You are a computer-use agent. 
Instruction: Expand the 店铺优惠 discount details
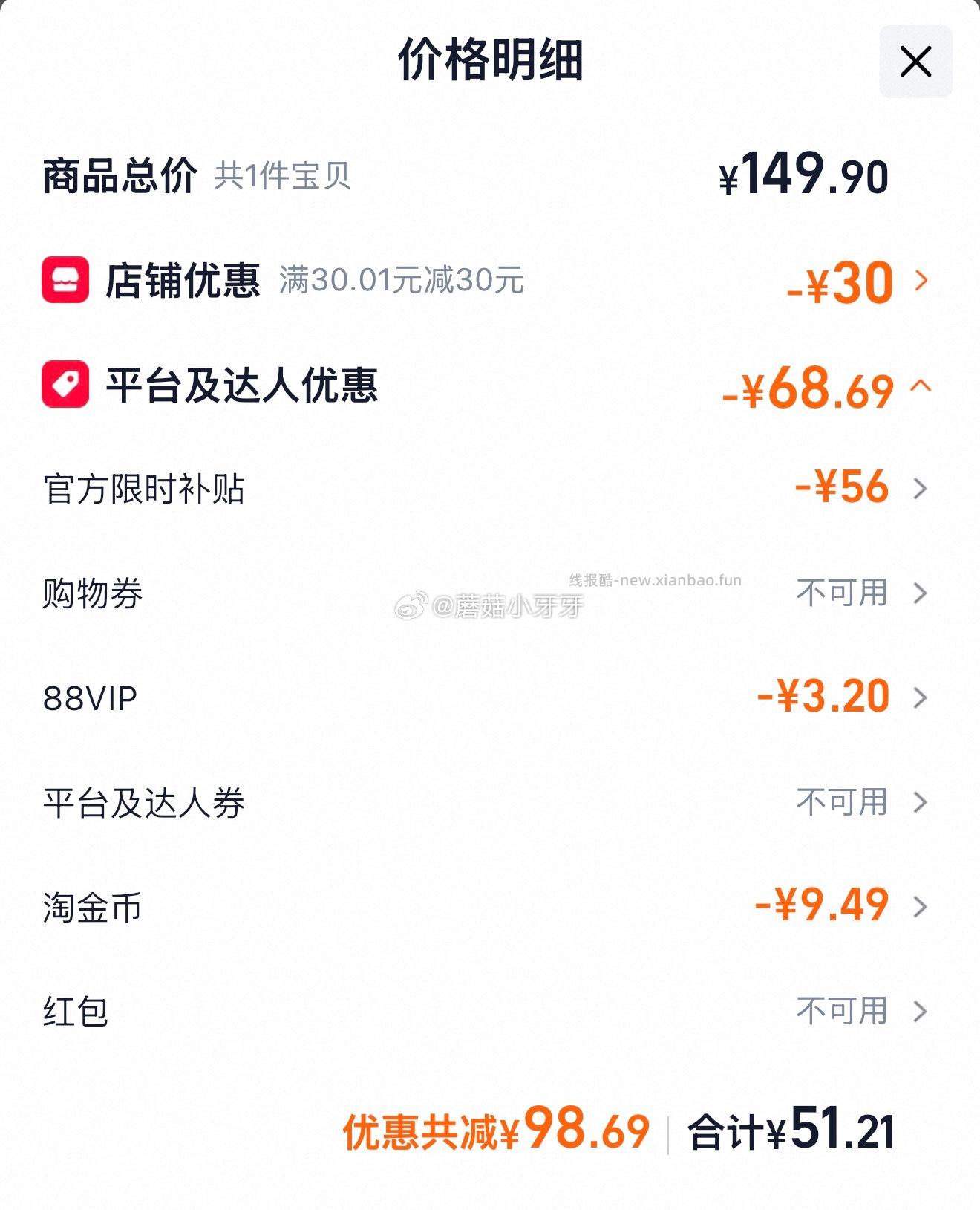pyautogui.click(x=921, y=282)
